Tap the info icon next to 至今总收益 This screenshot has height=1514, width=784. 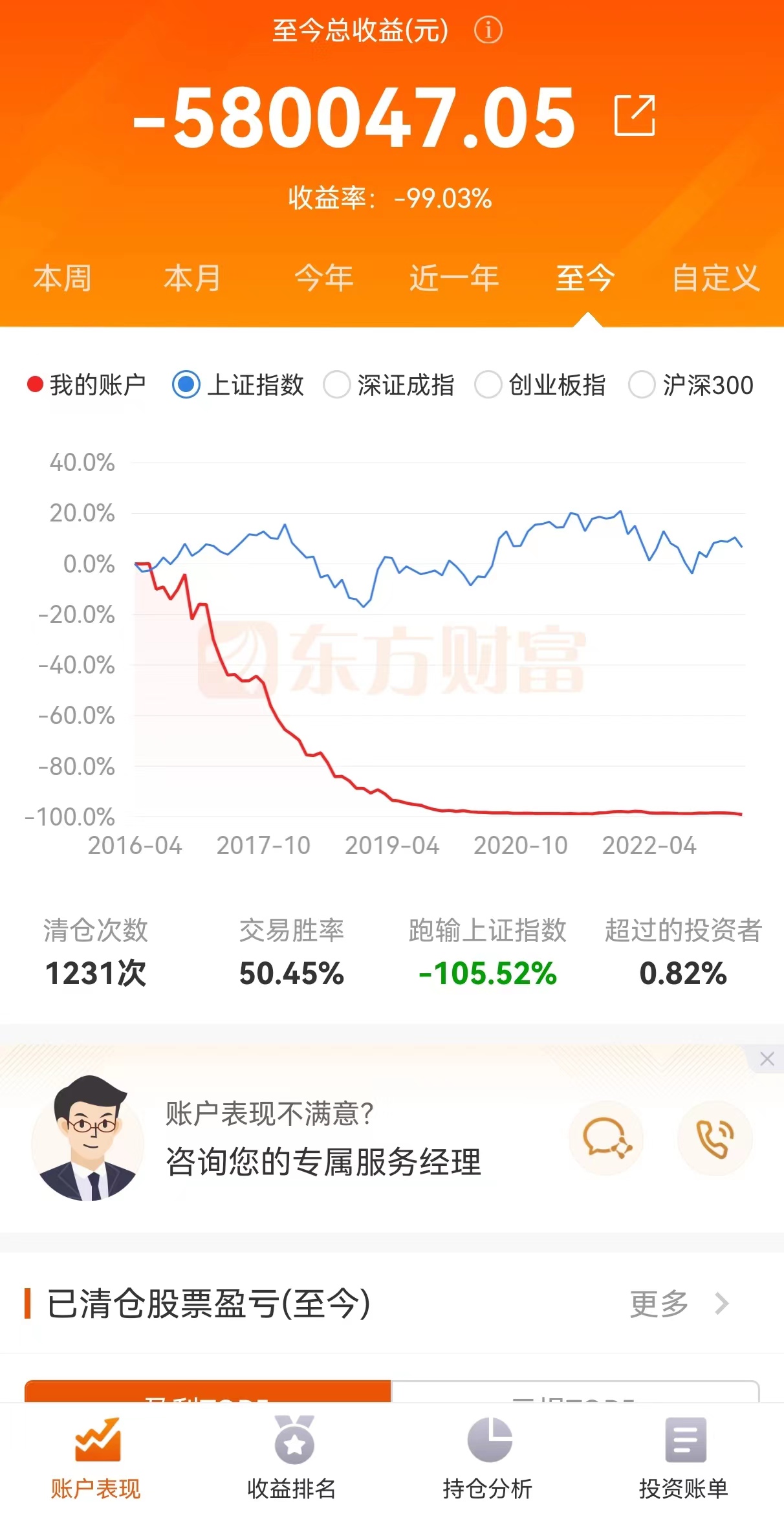[x=488, y=29]
